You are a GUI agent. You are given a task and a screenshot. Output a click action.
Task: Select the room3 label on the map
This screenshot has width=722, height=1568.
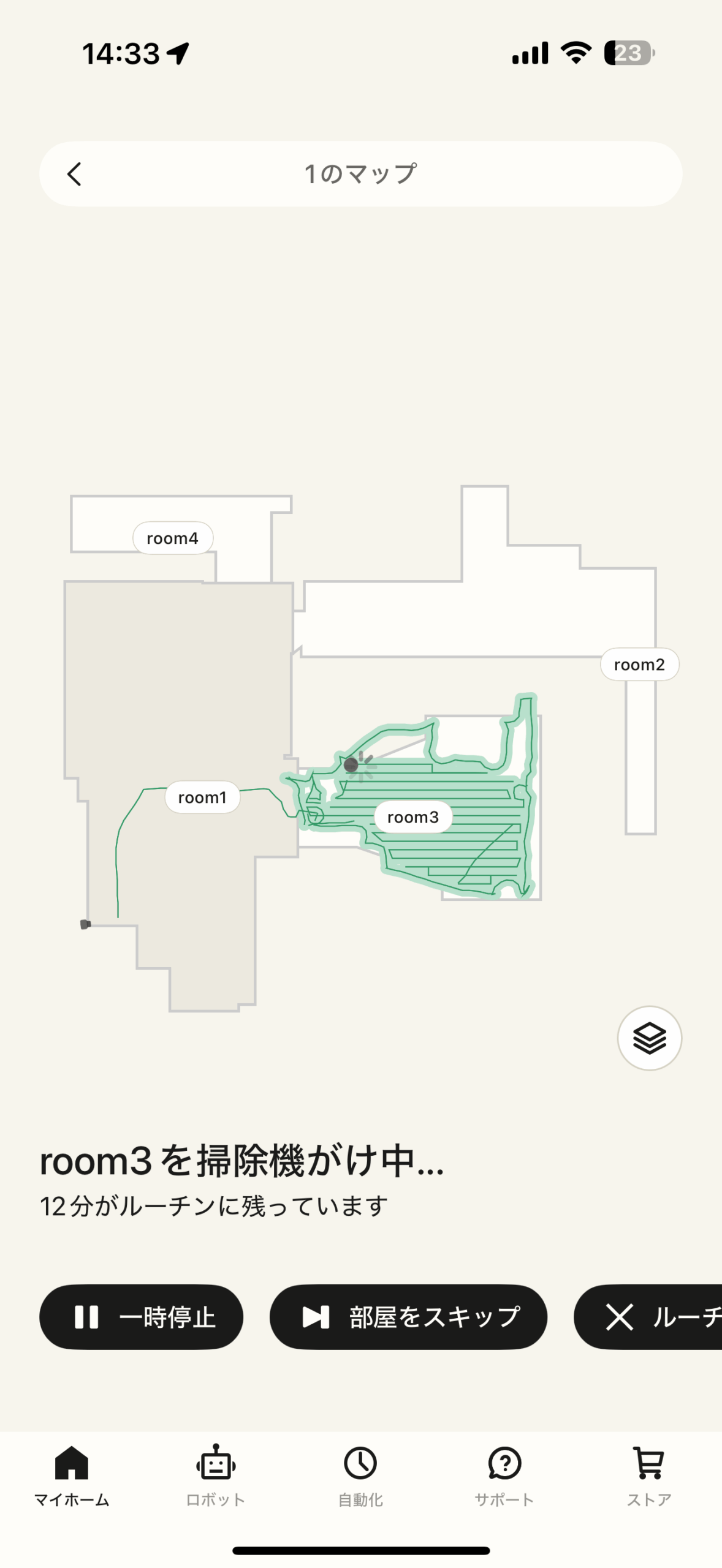413,817
